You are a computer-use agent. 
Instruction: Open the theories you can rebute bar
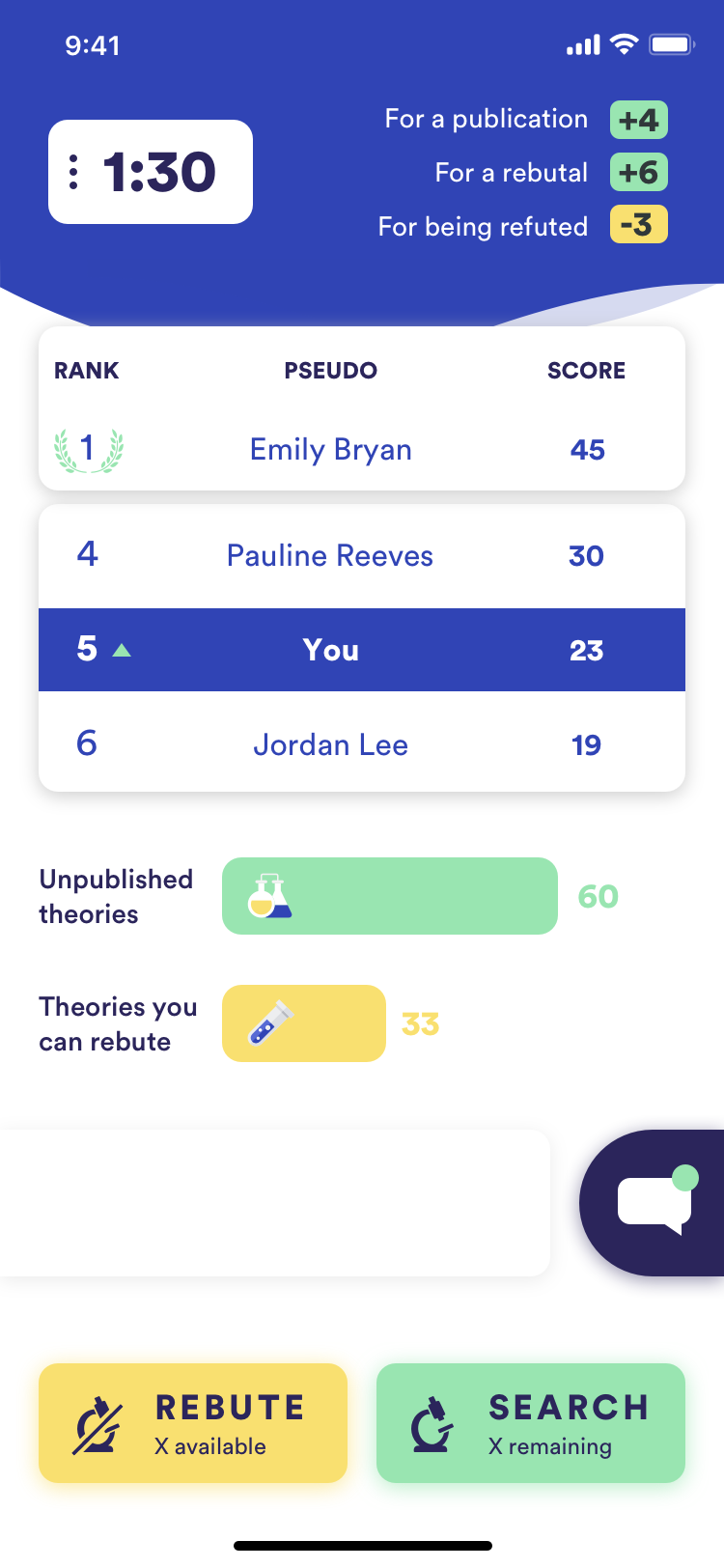tap(304, 1023)
